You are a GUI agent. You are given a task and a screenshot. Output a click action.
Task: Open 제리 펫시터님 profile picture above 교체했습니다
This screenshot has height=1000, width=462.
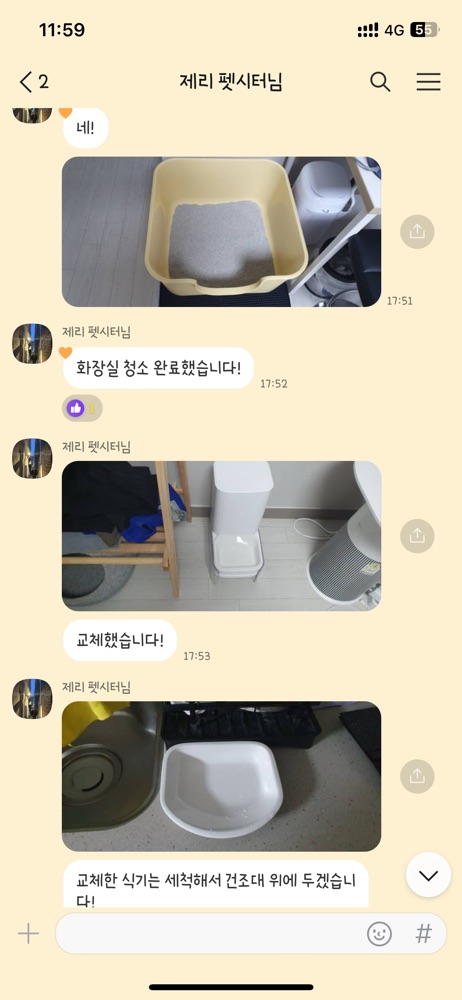(x=32, y=459)
